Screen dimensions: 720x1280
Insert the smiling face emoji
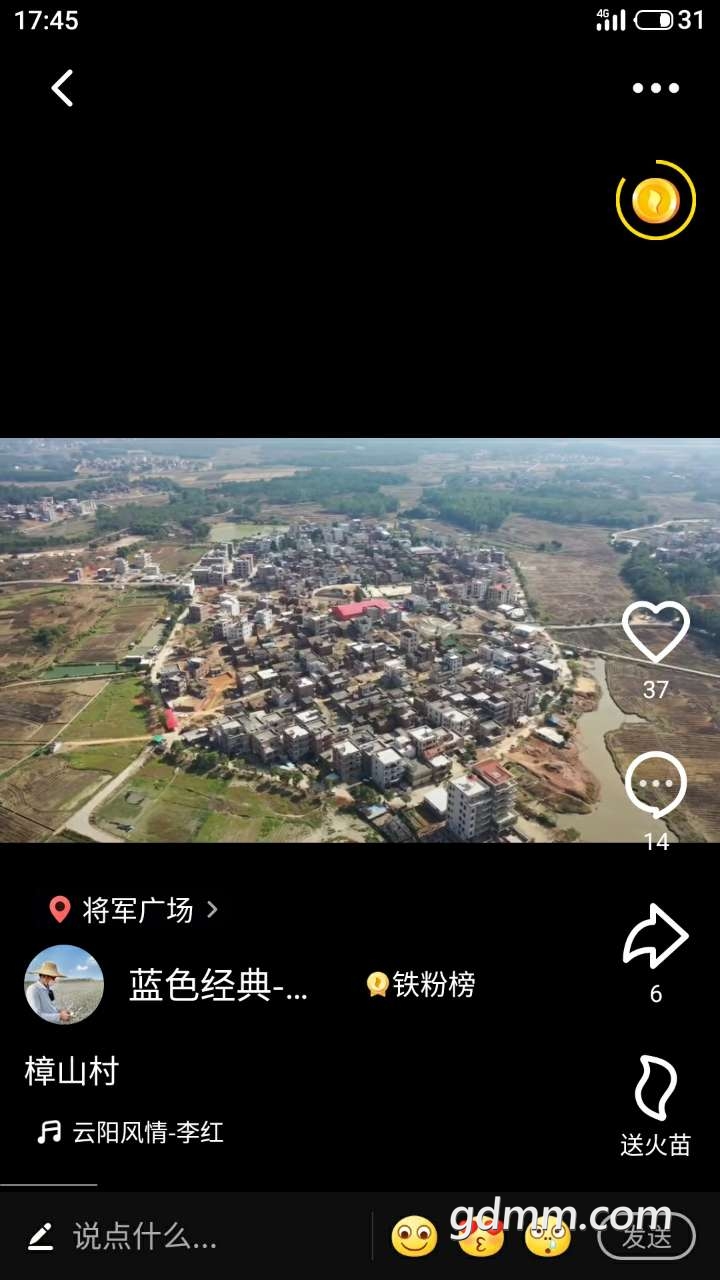tap(414, 1237)
